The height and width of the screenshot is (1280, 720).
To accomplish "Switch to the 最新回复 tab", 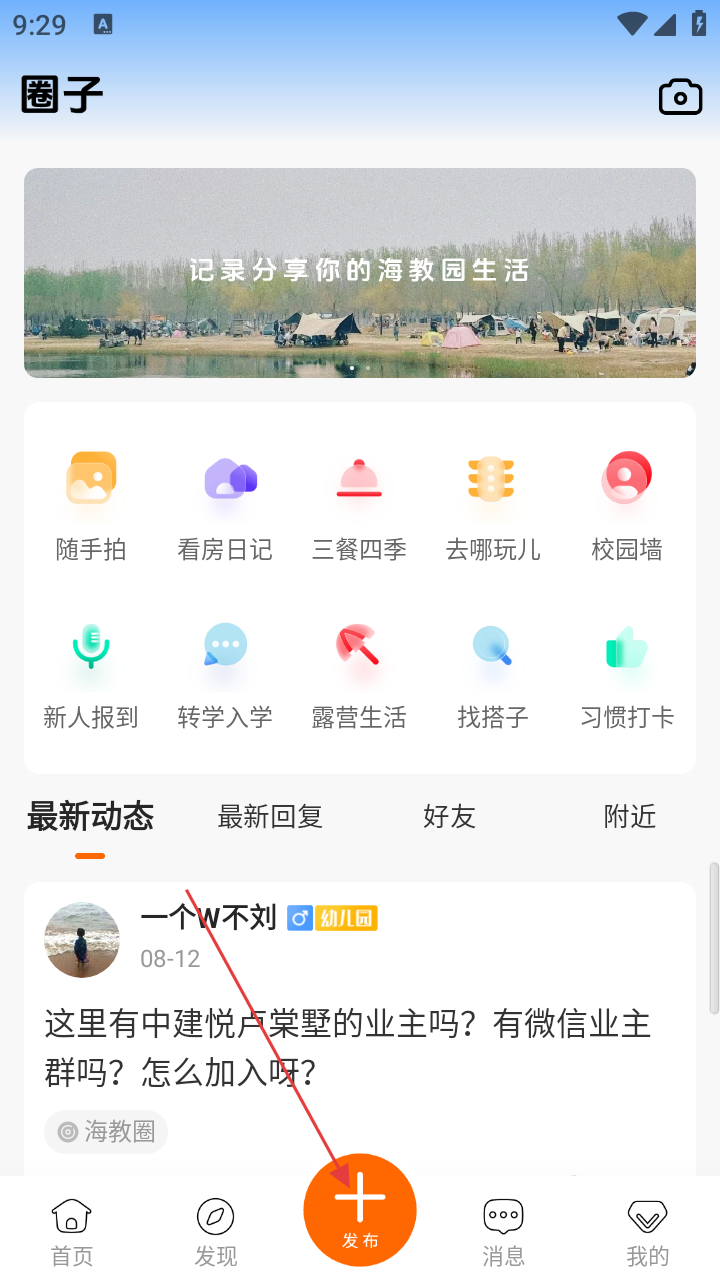I will [270, 817].
